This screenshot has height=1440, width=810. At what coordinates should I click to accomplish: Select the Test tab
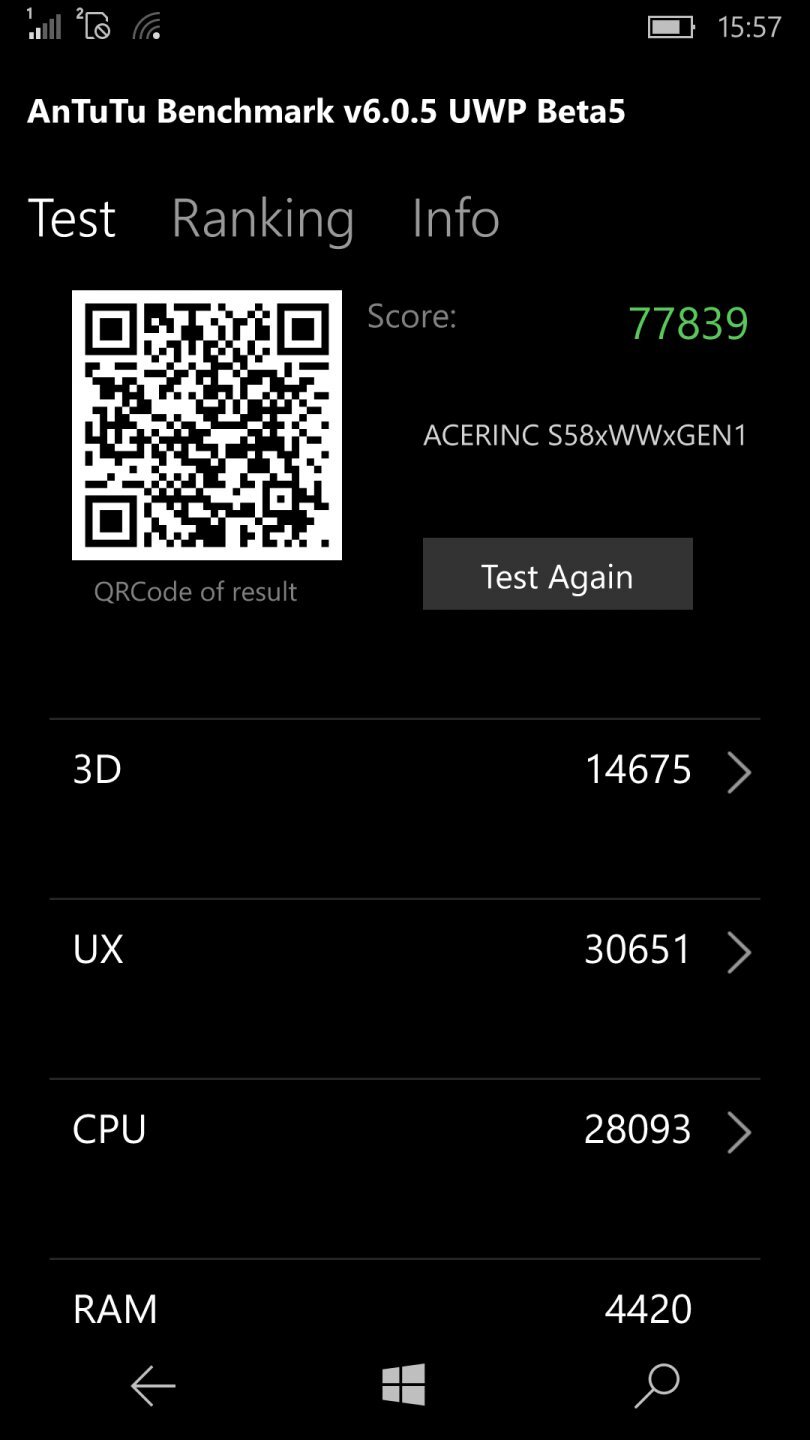point(72,218)
